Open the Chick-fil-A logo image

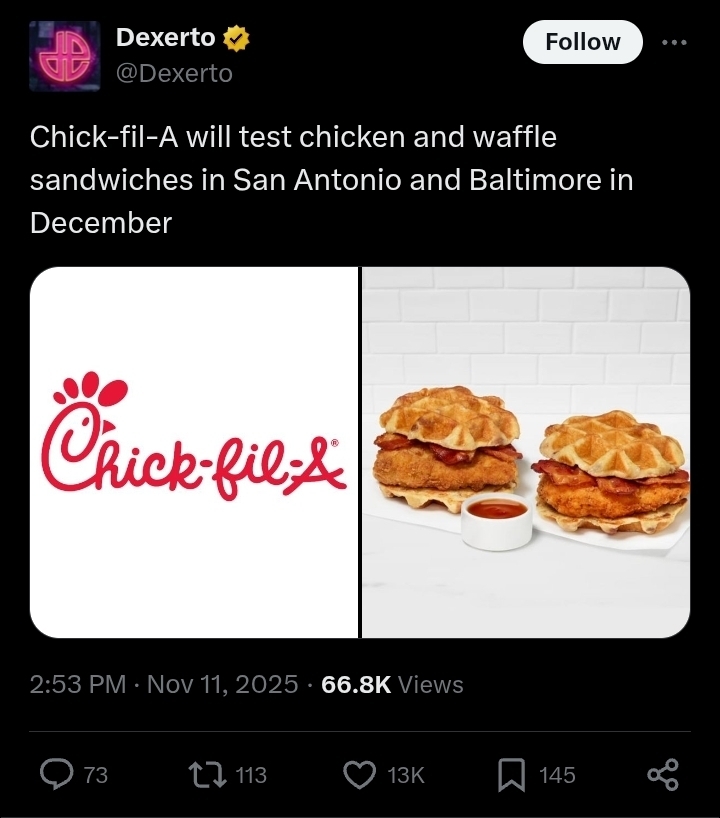click(194, 452)
